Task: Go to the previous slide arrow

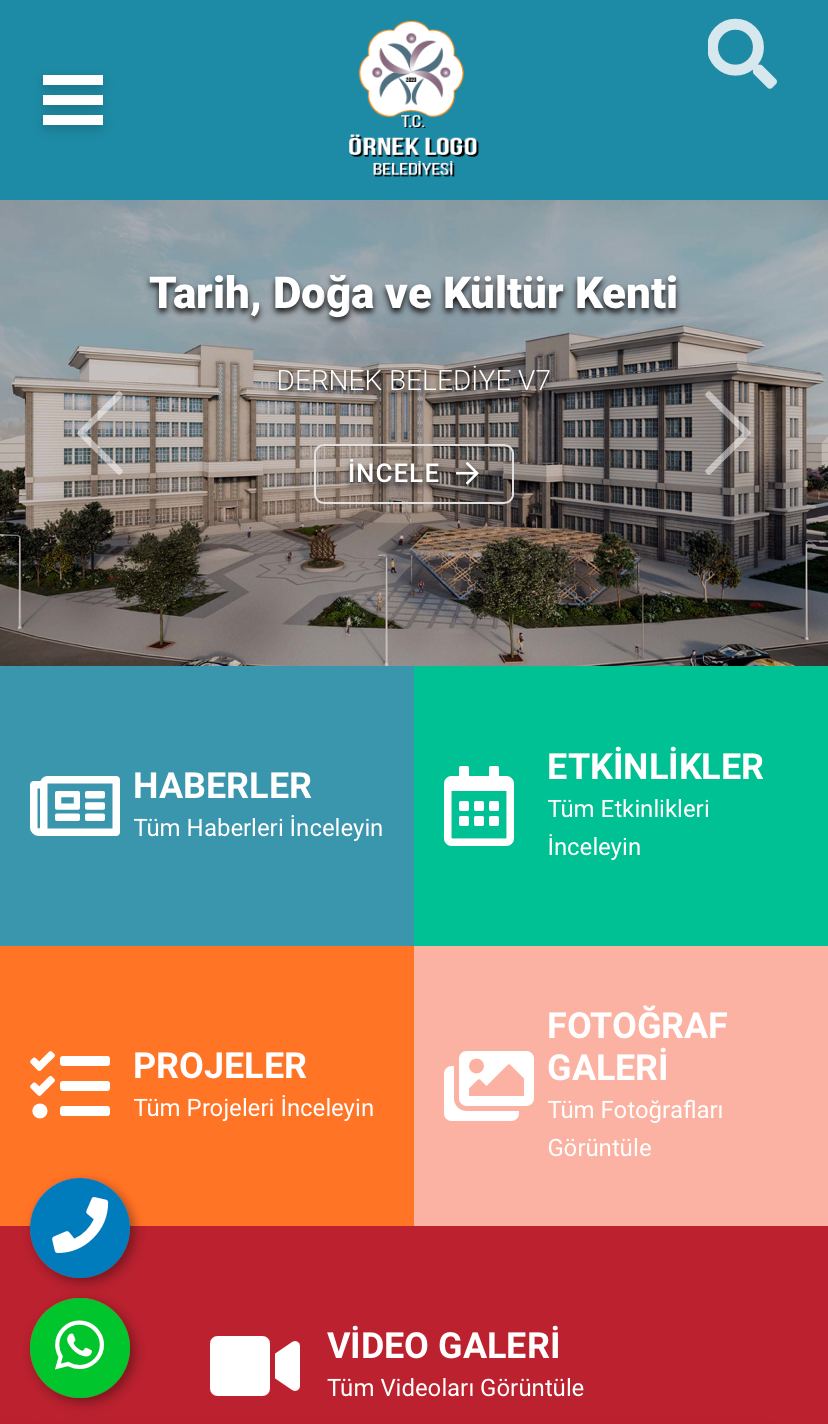Action: tap(101, 432)
